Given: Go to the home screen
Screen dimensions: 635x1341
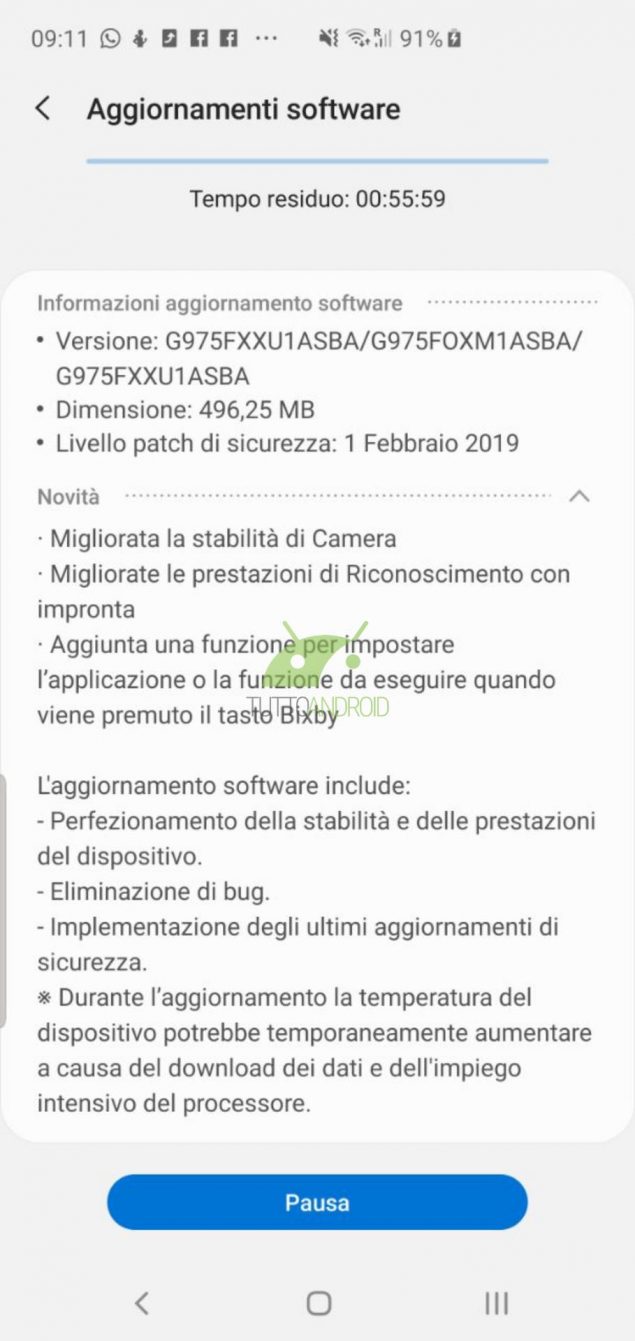Looking at the screenshot, I should (318, 1302).
